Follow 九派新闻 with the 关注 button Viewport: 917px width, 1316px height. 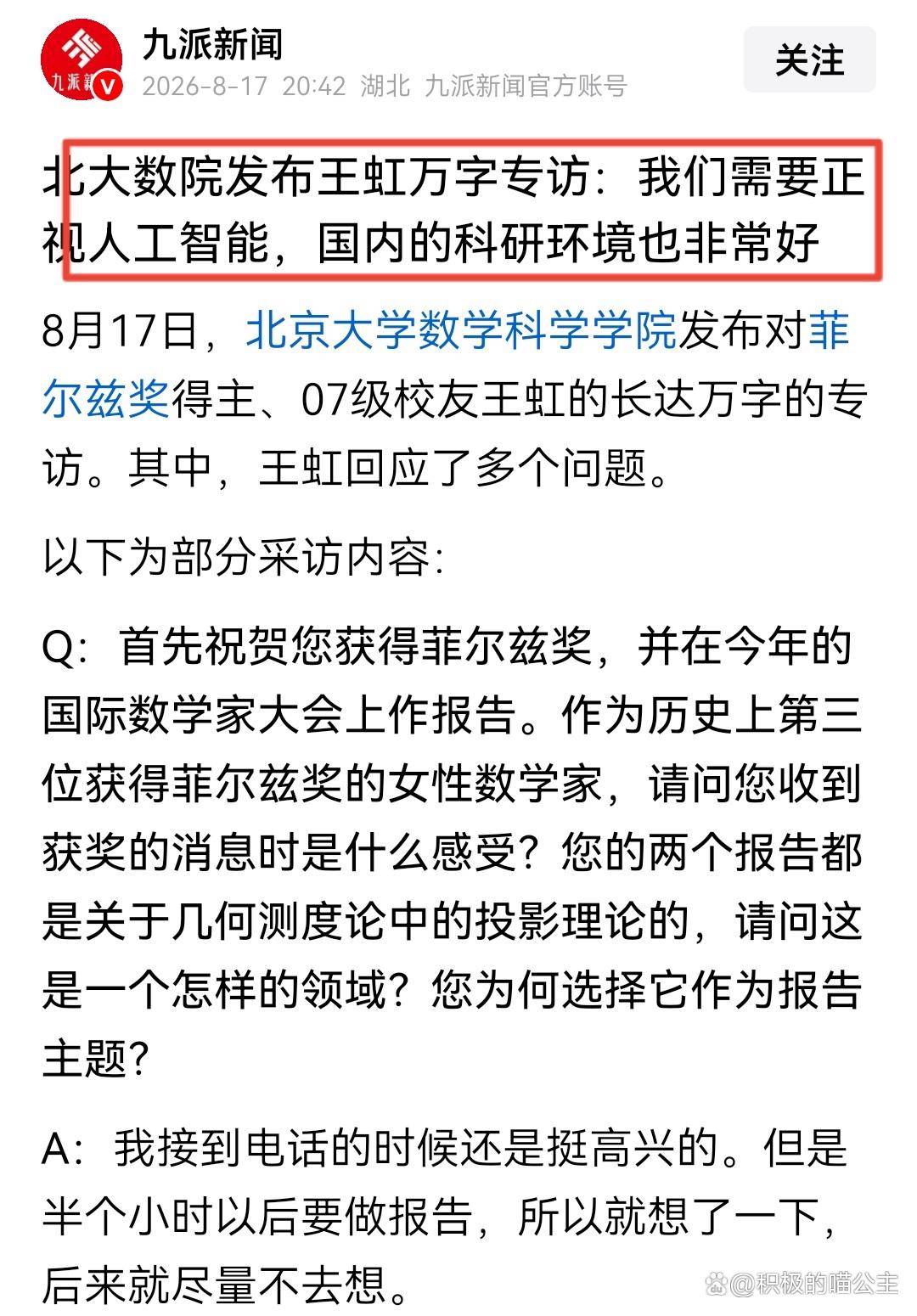(x=809, y=59)
